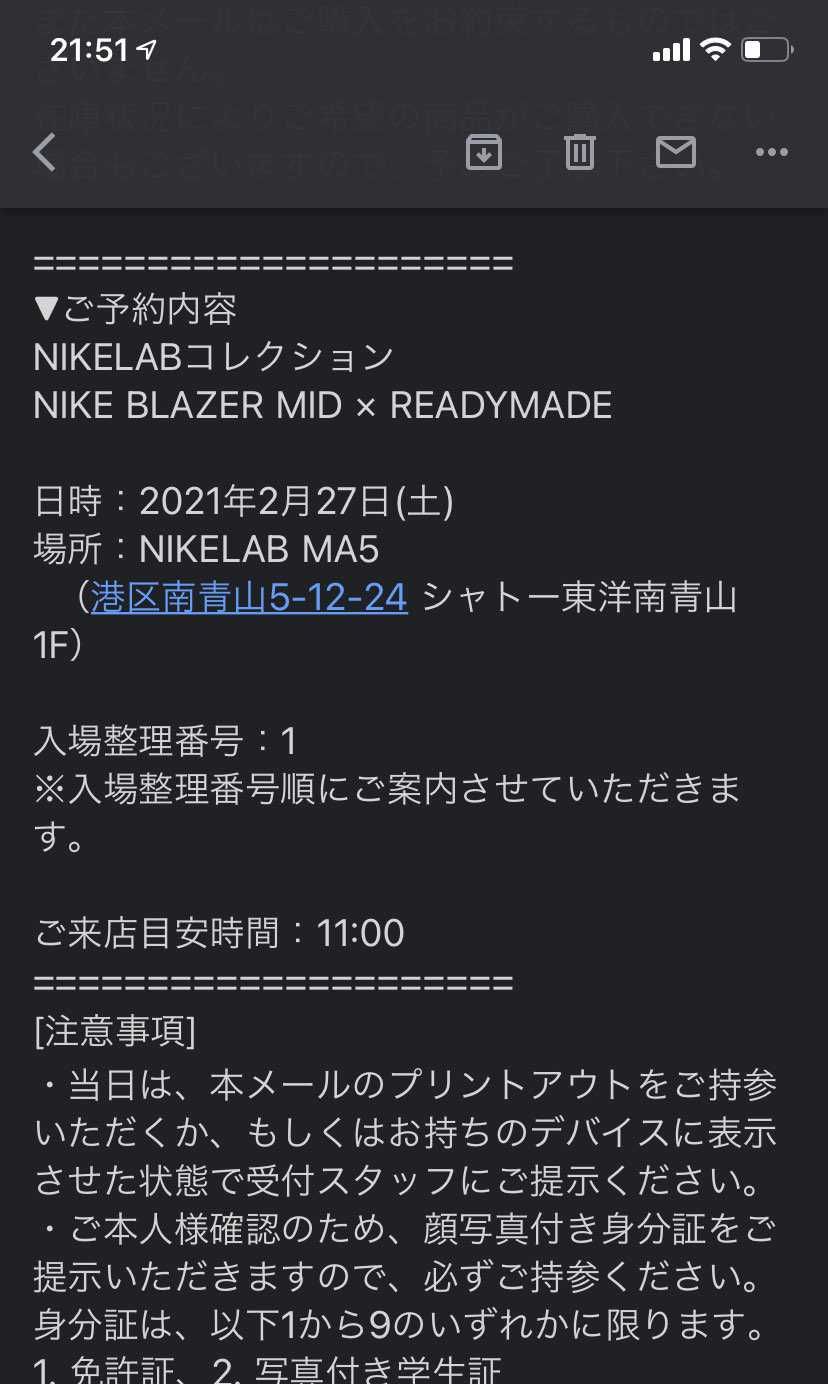The image size is (828, 1384).
Task: Archive this email
Action: [x=484, y=152]
